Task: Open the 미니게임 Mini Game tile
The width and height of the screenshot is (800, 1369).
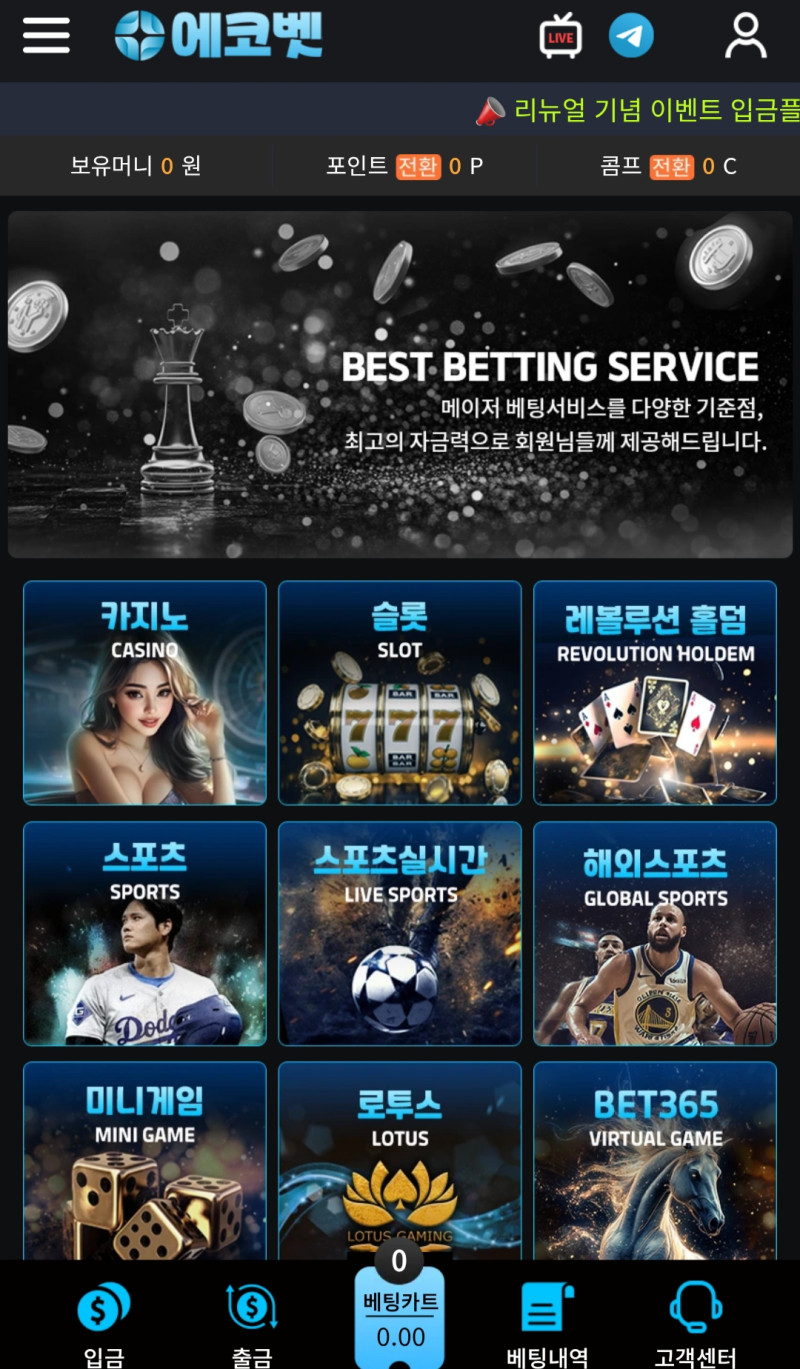Action: click(x=145, y=1160)
